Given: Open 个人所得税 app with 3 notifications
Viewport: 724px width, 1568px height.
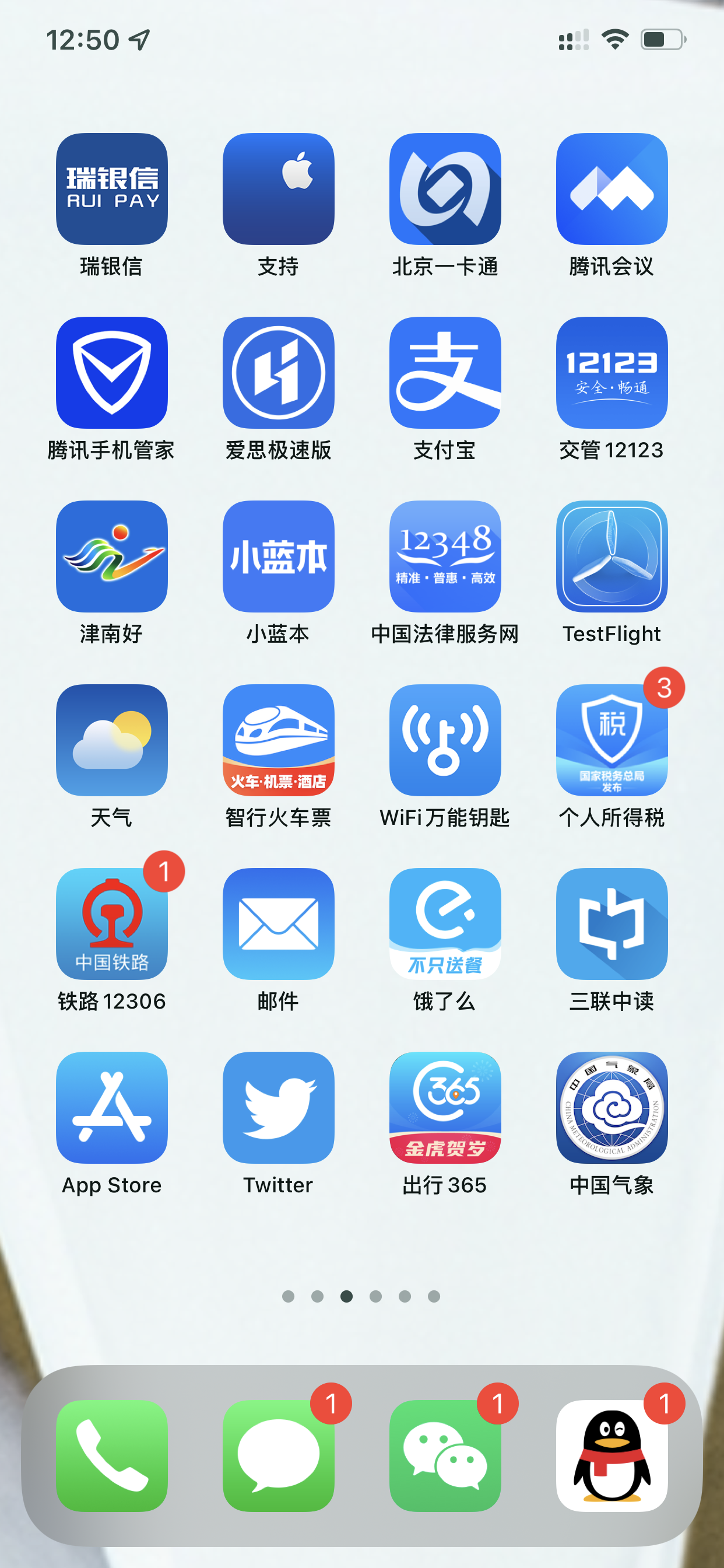Looking at the screenshot, I should [611, 740].
